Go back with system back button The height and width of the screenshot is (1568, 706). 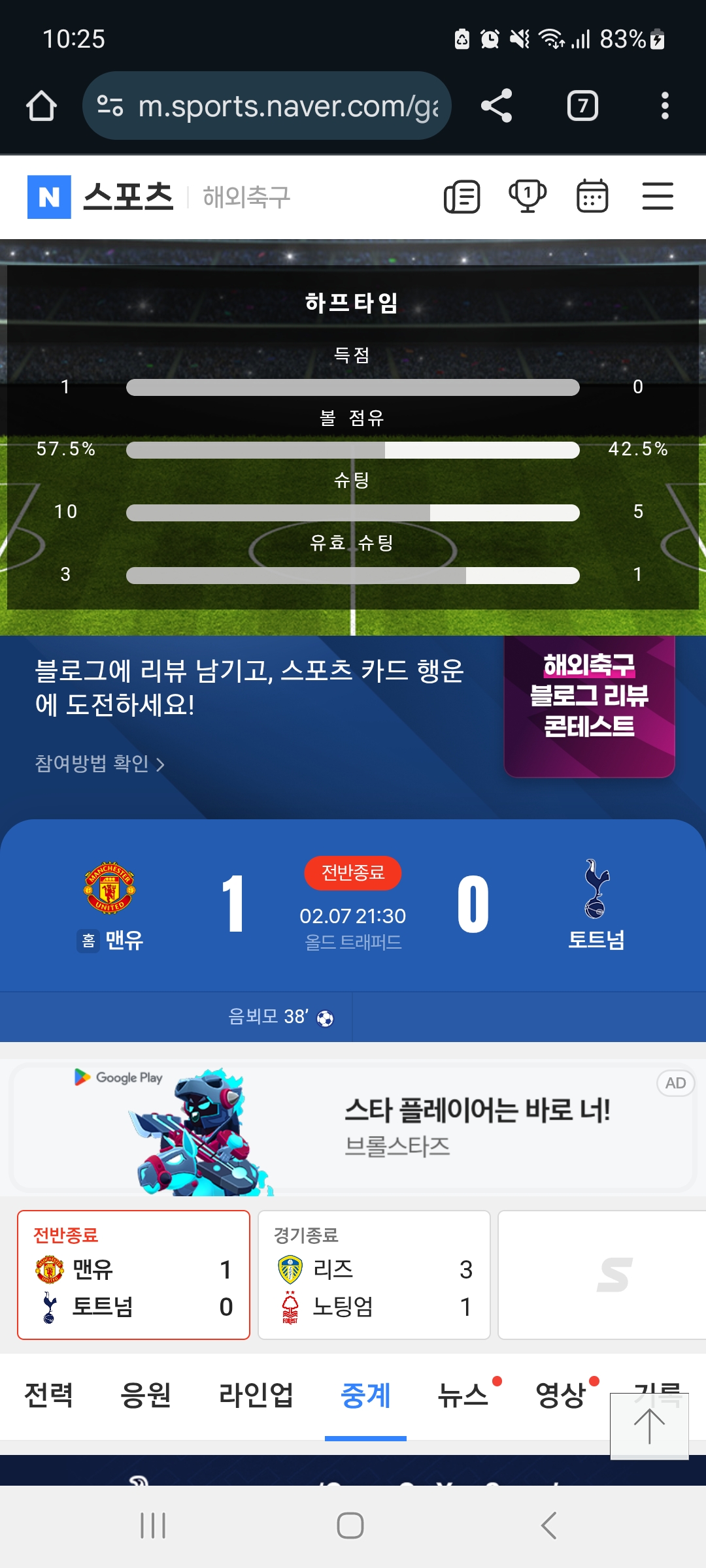click(x=548, y=1526)
